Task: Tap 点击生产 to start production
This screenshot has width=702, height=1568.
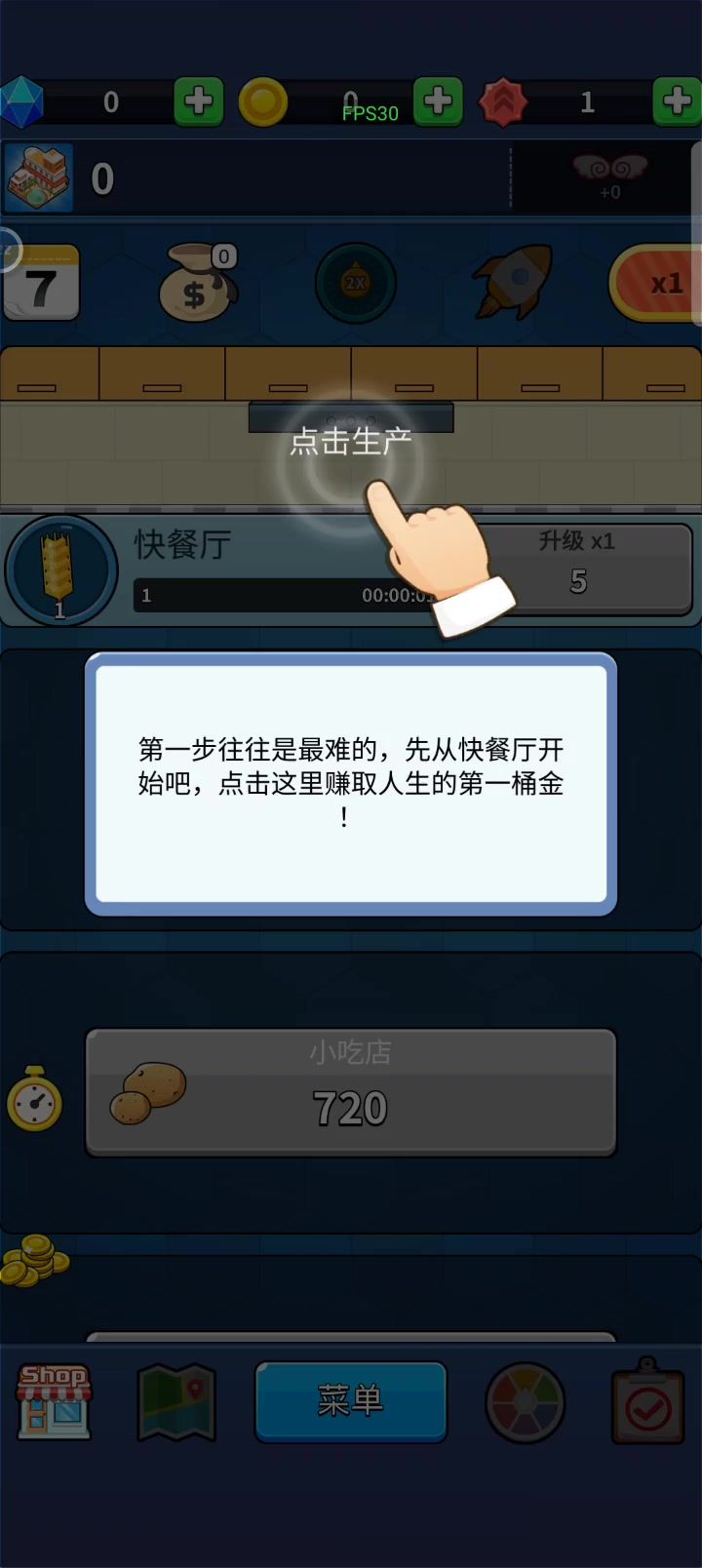Action: (350, 444)
